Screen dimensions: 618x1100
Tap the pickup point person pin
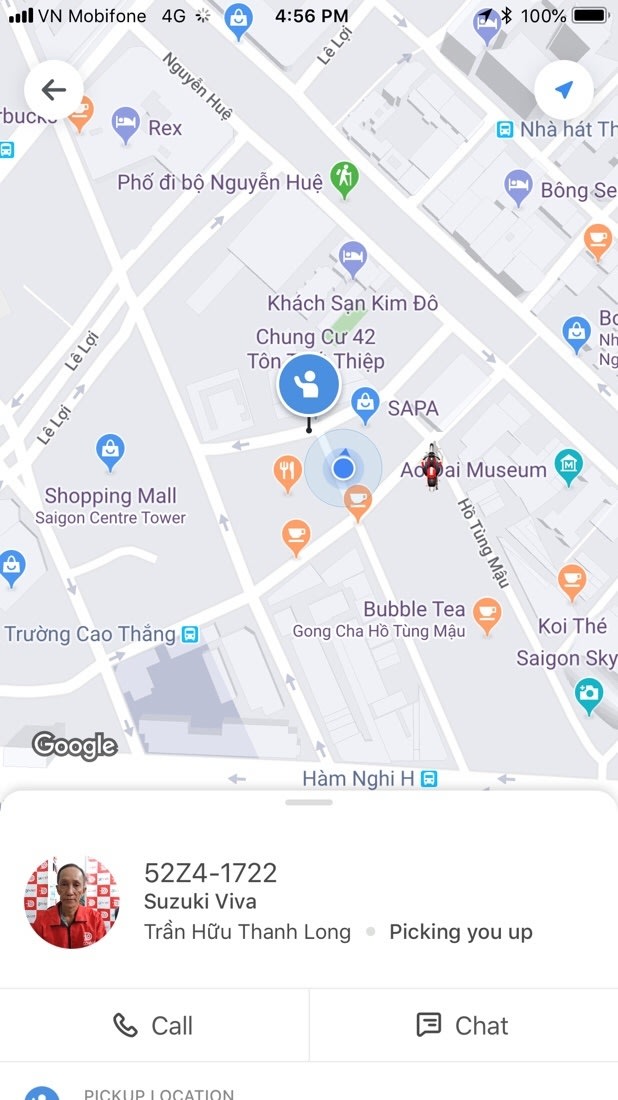pos(309,386)
